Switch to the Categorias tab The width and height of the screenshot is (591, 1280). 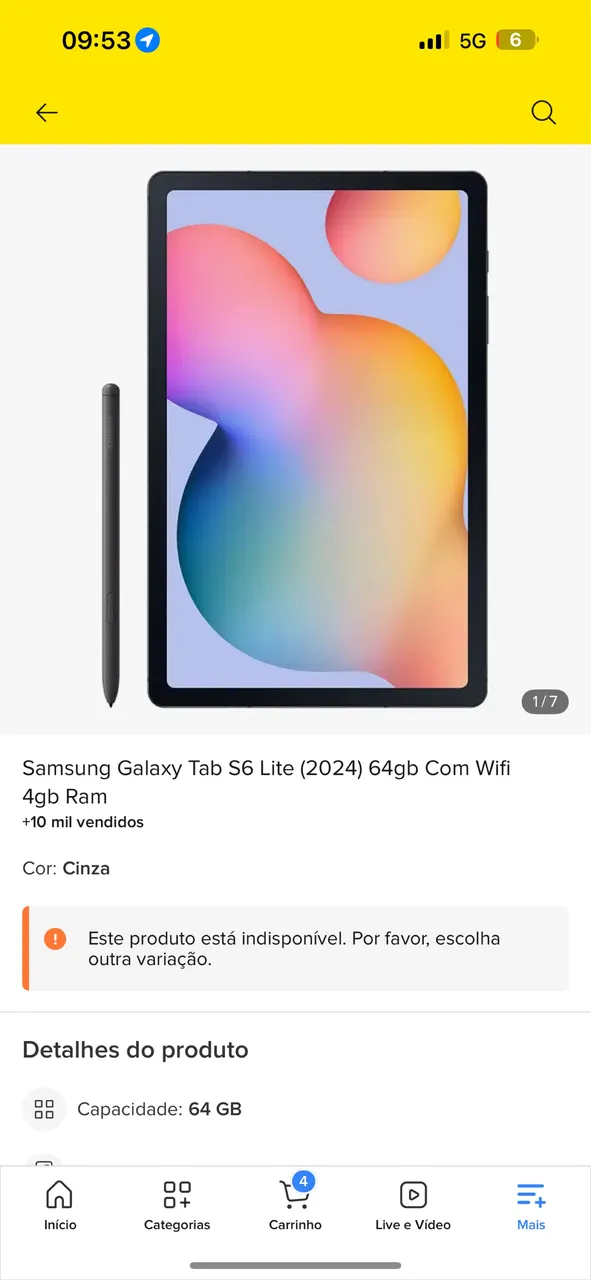point(177,1206)
